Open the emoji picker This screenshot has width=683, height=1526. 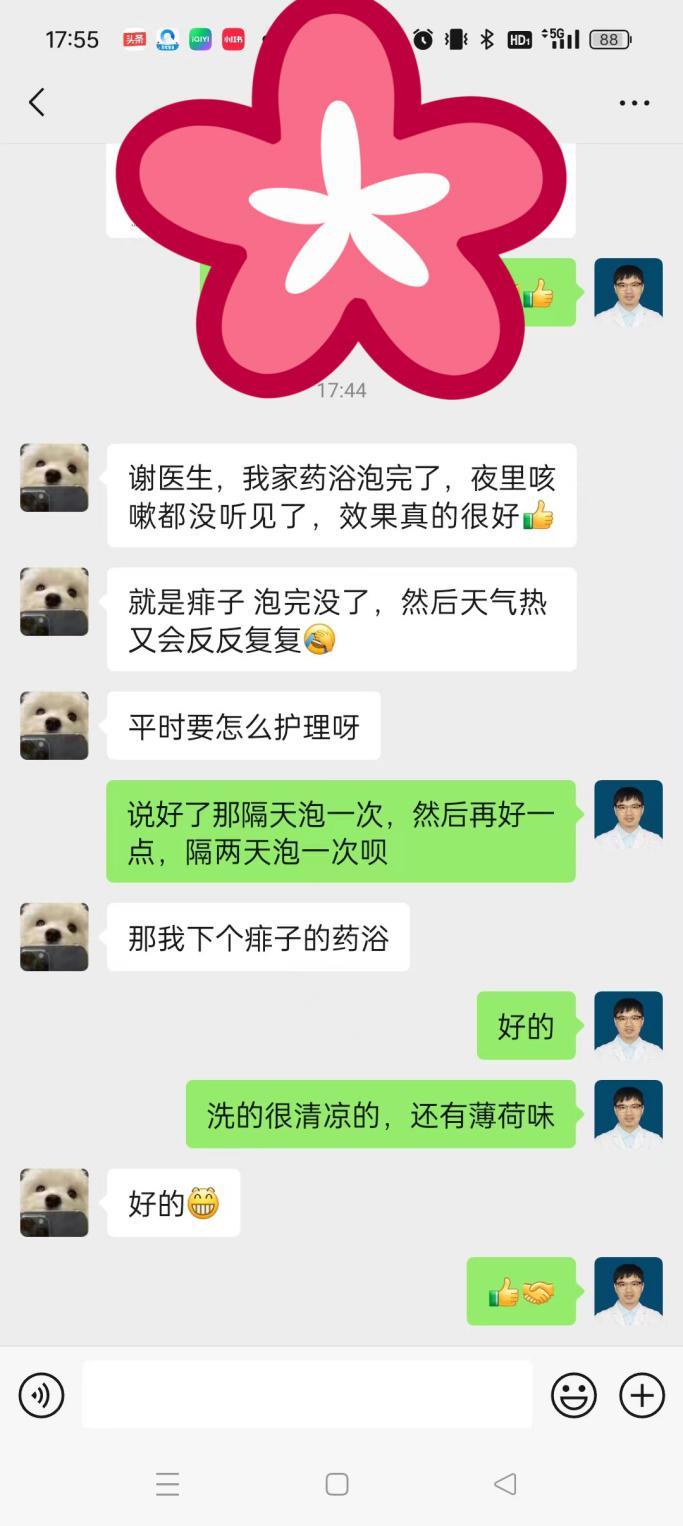pos(574,1395)
